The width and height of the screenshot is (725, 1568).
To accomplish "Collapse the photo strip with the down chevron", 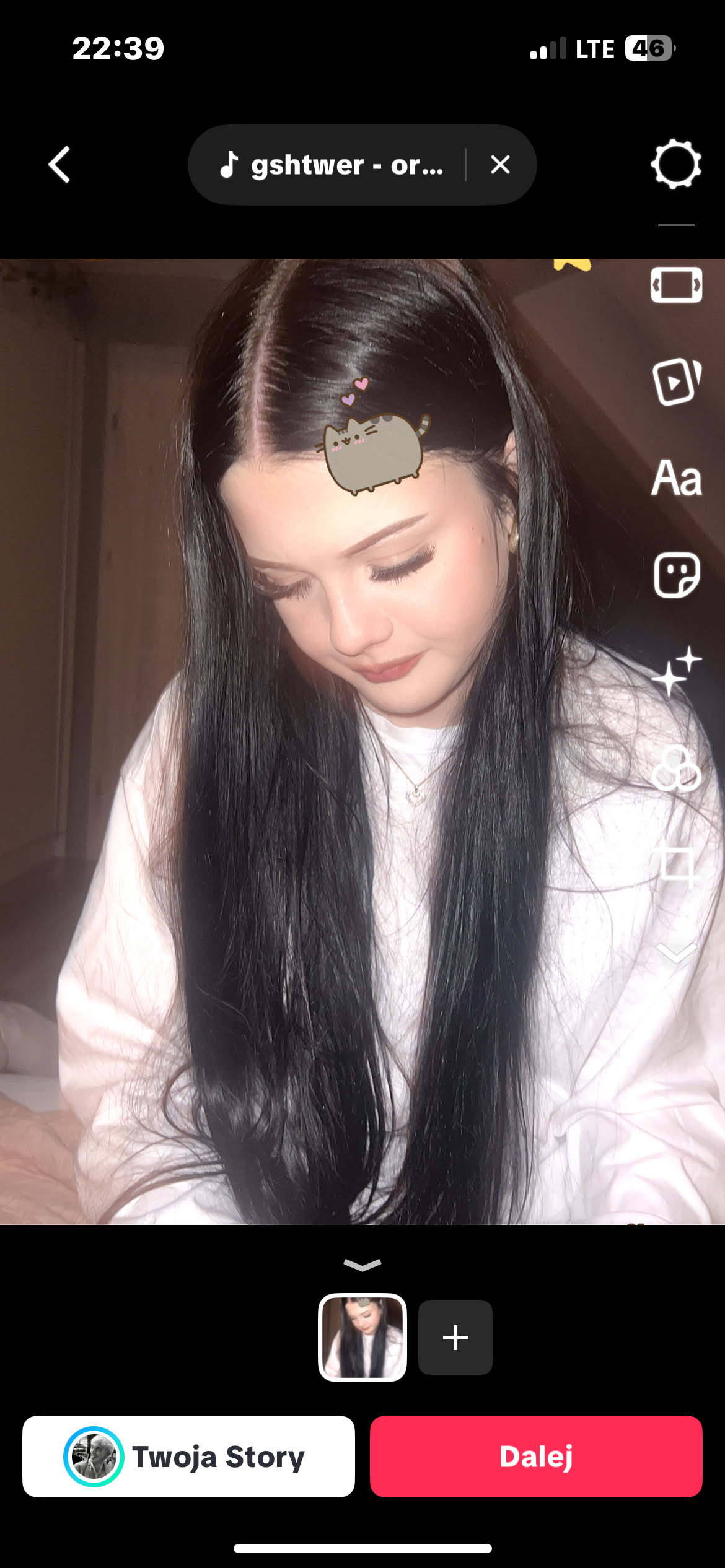I will 362,1265.
